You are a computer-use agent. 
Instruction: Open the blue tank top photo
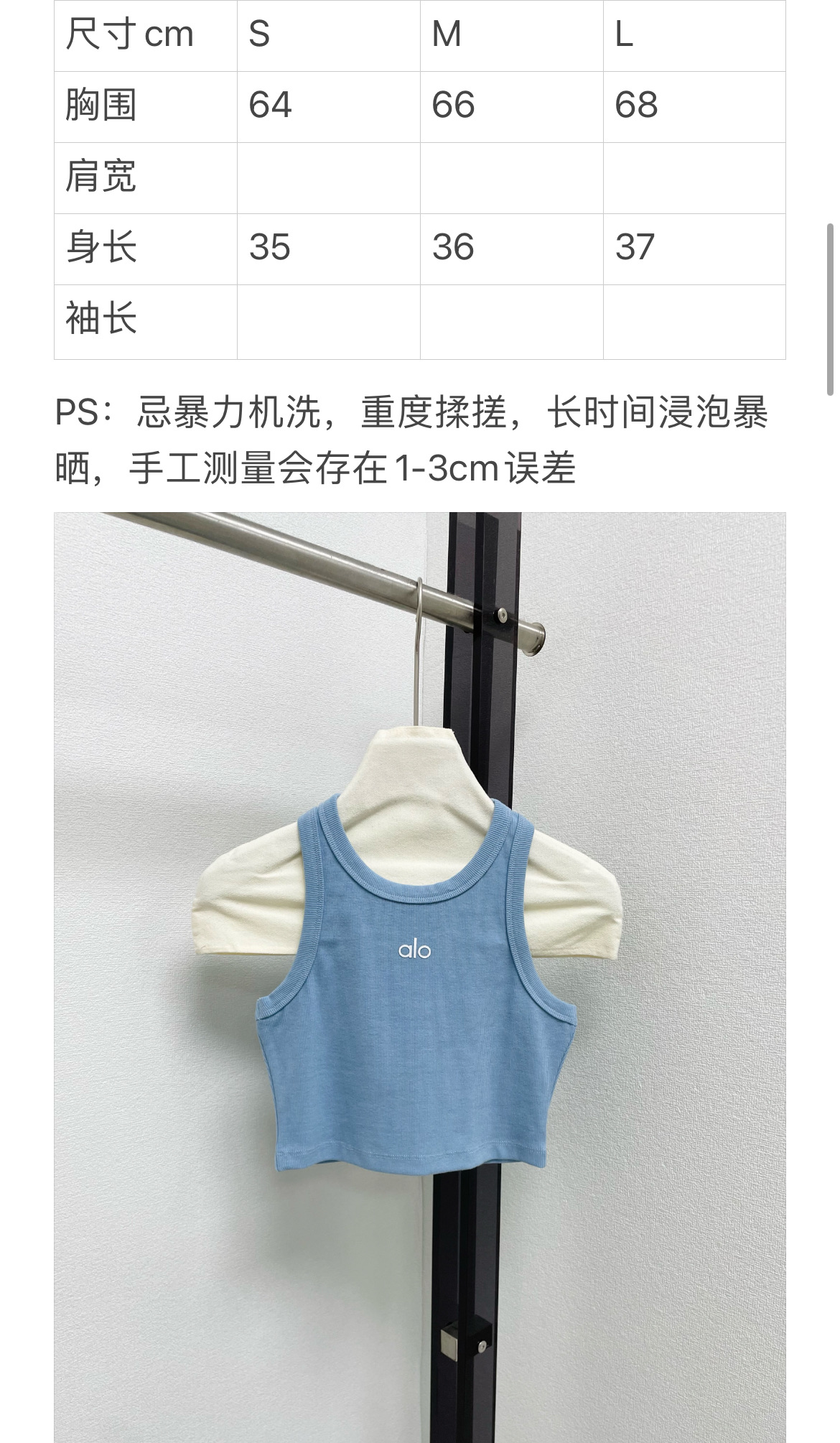tap(420, 977)
